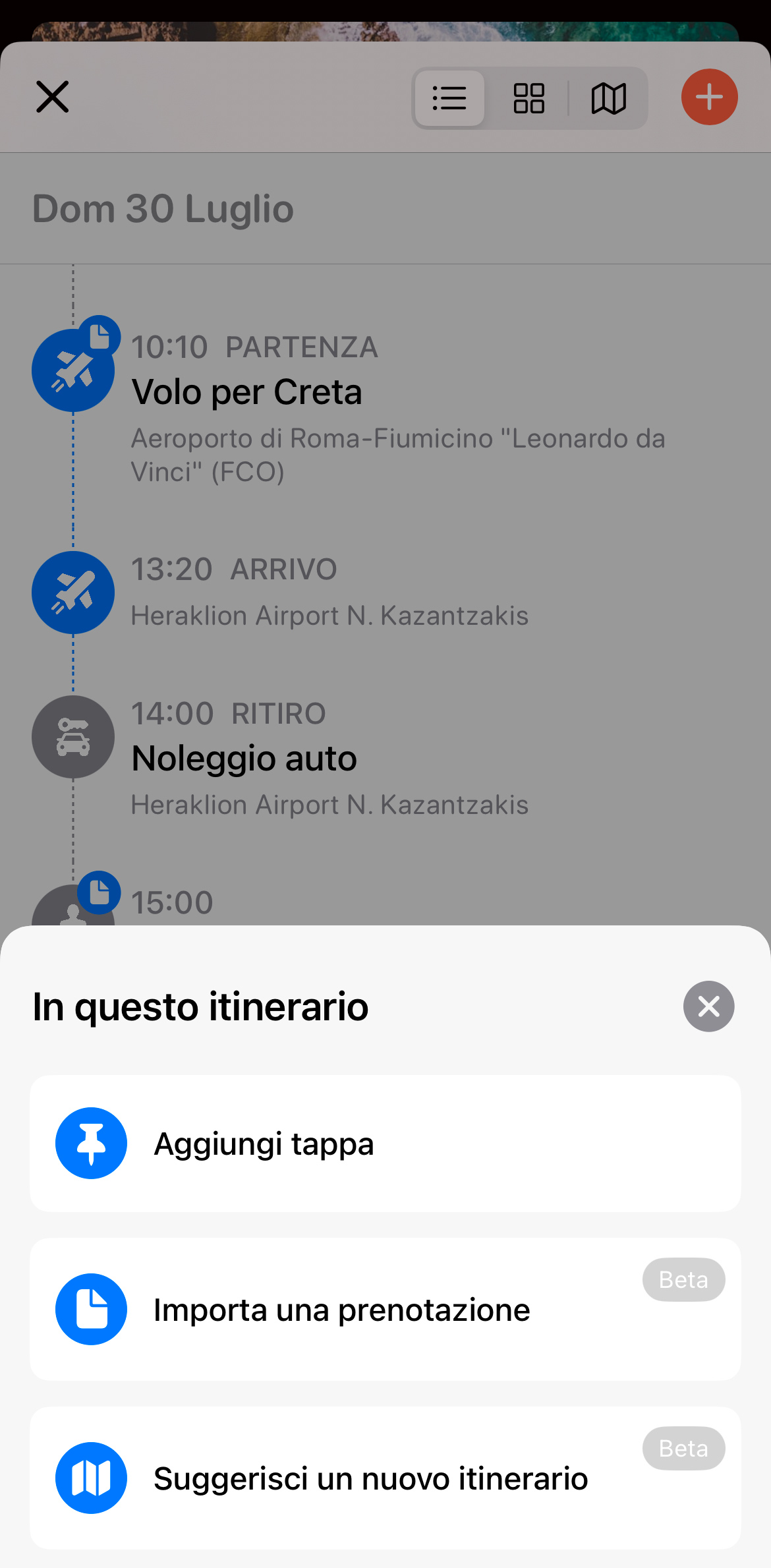Viewport: 771px width, 1568px height.
Task: Choose "Importa una prenotazione"
Action: [x=385, y=1310]
